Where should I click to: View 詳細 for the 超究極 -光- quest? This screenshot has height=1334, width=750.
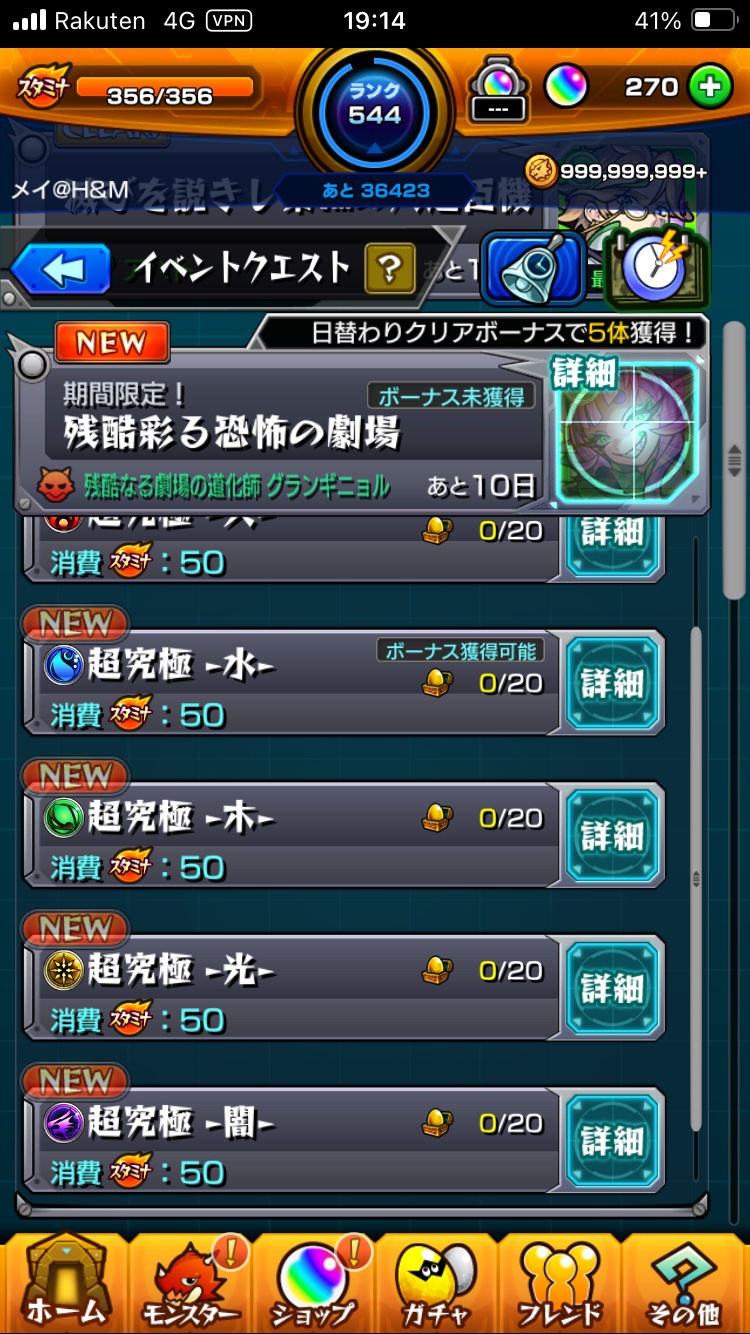[x=612, y=989]
